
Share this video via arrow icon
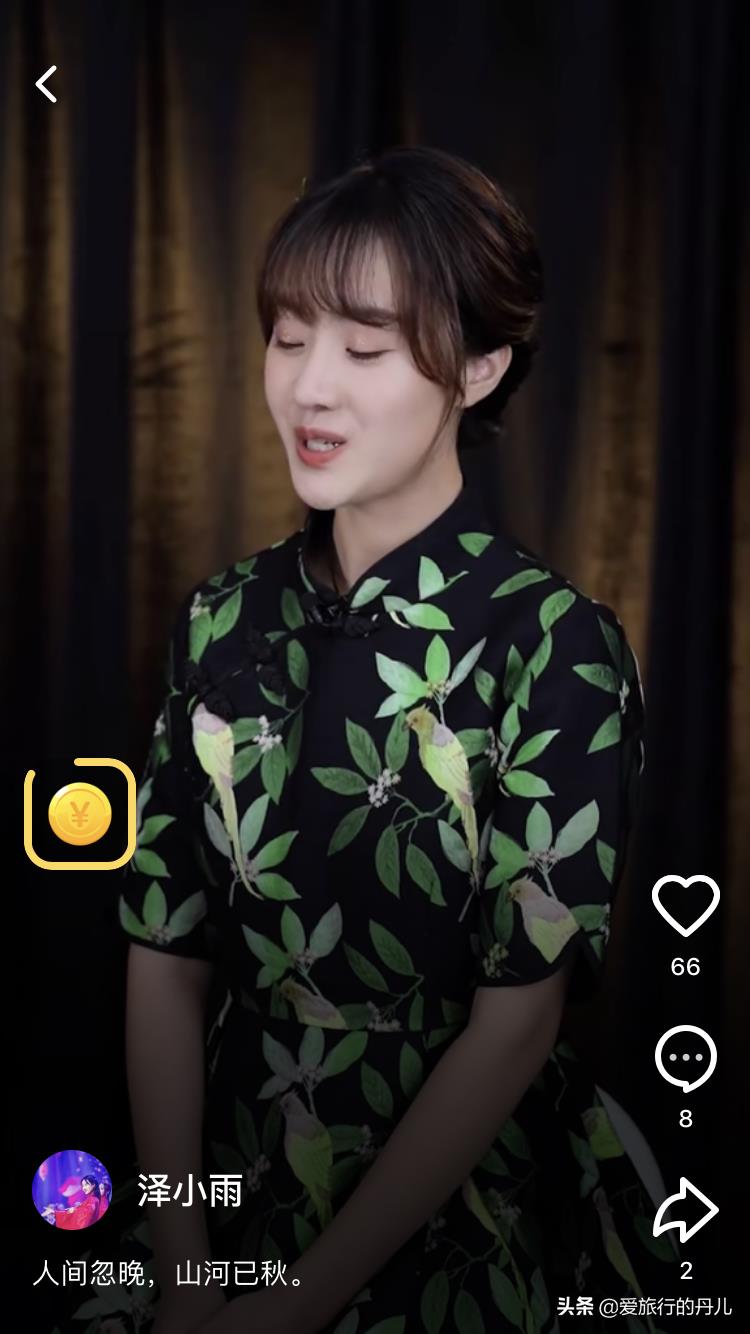(685, 1210)
